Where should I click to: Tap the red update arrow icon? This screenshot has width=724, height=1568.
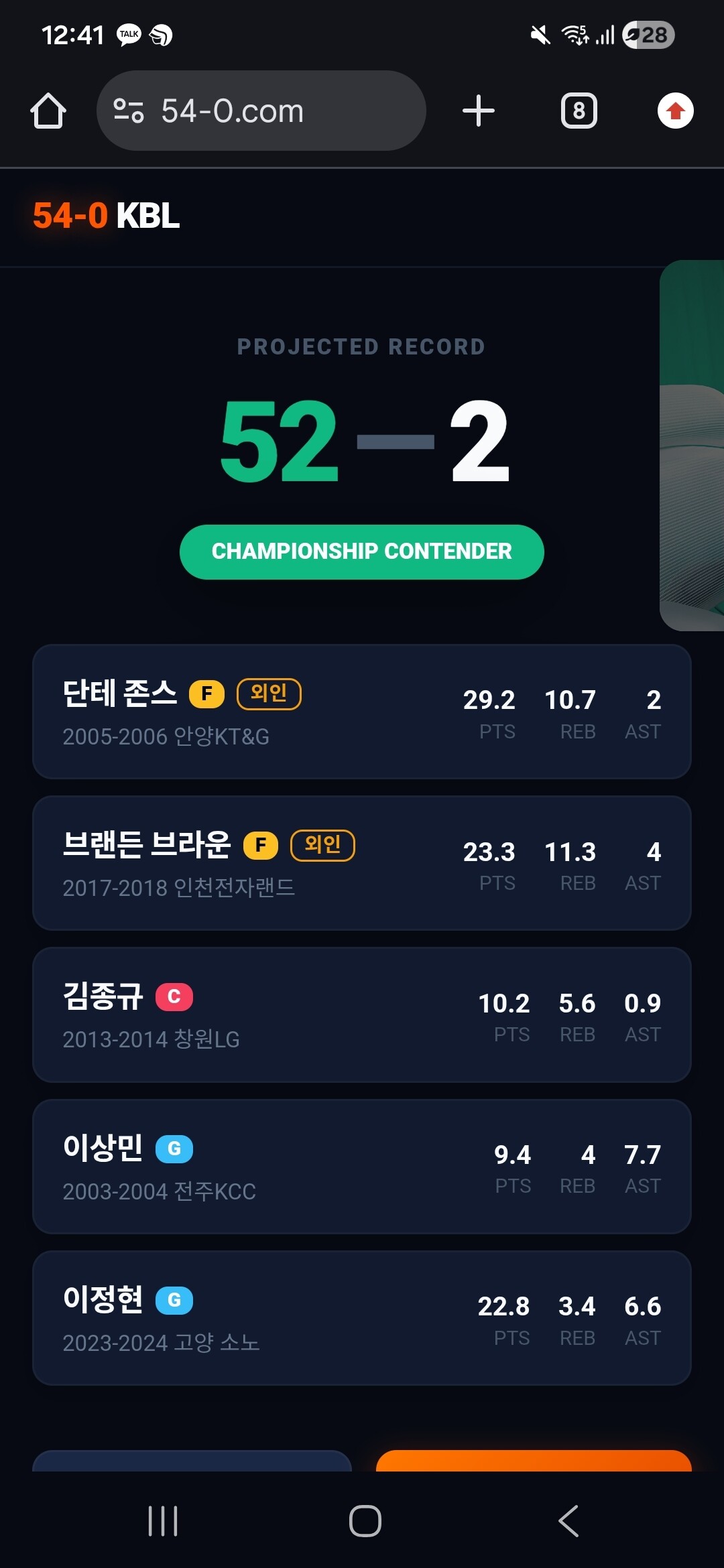click(x=676, y=111)
